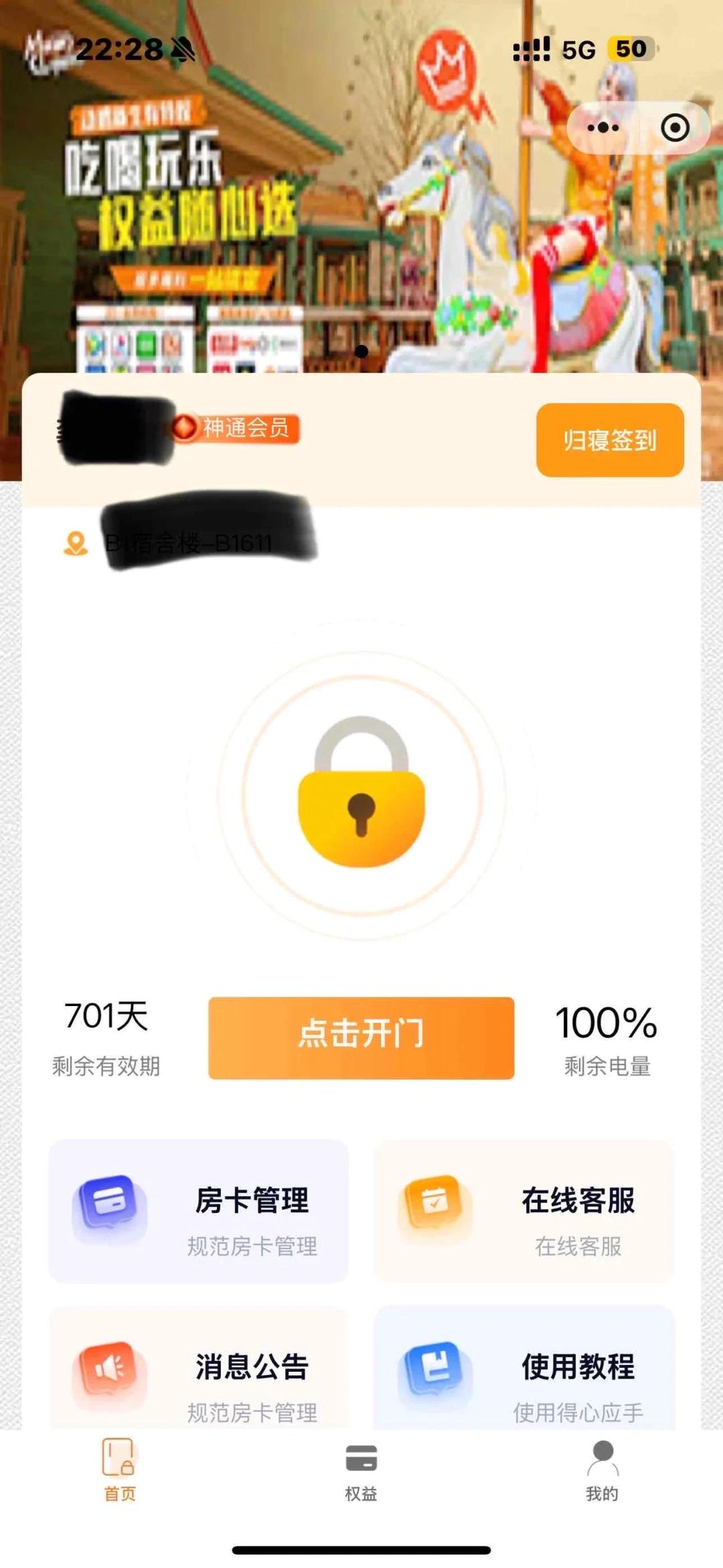View 消息公告 announcements
The height and width of the screenshot is (1568, 723).
tap(198, 1373)
